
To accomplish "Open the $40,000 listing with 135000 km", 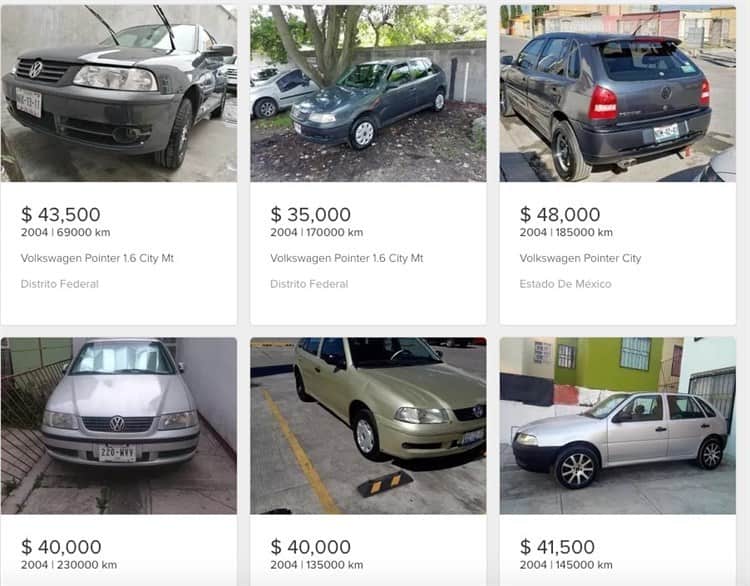I will 368,427.
